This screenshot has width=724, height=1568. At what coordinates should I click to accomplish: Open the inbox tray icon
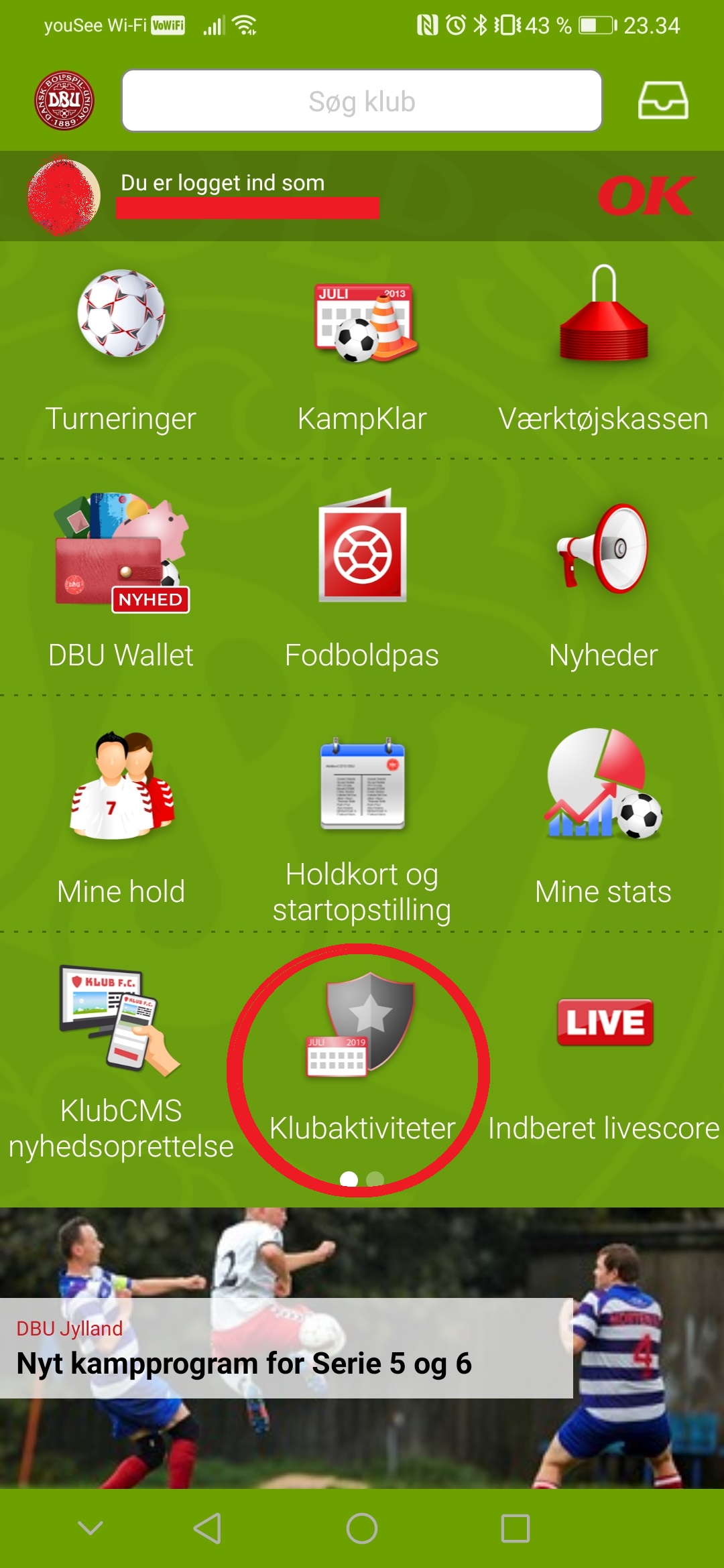[662, 101]
